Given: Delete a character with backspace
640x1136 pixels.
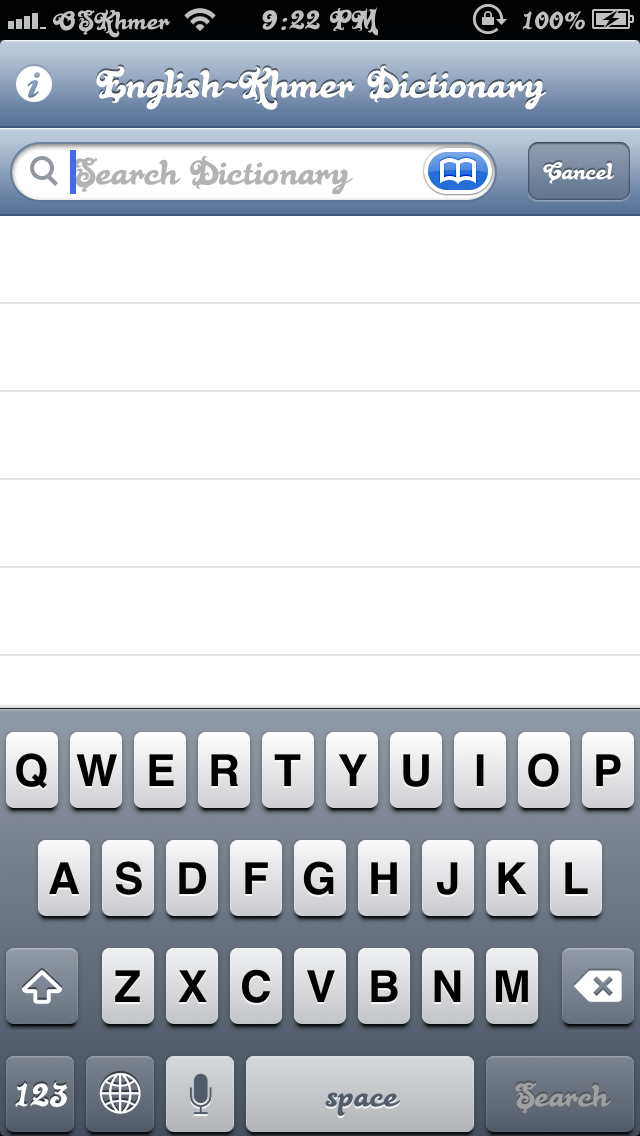Looking at the screenshot, I should [x=598, y=987].
